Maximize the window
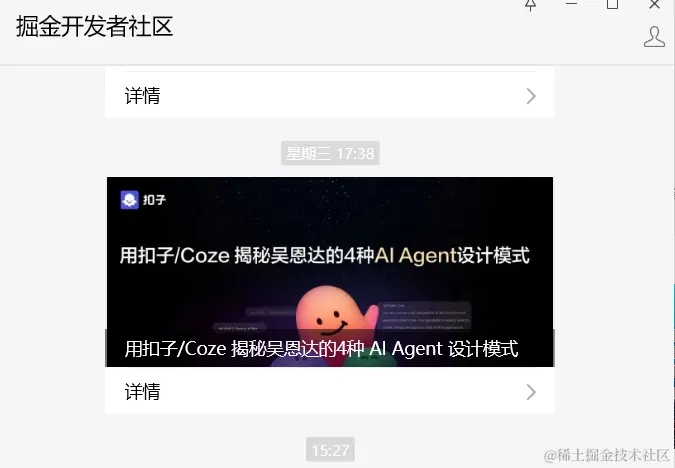This screenshot has height=468, width=675. [x=612, y=5]
